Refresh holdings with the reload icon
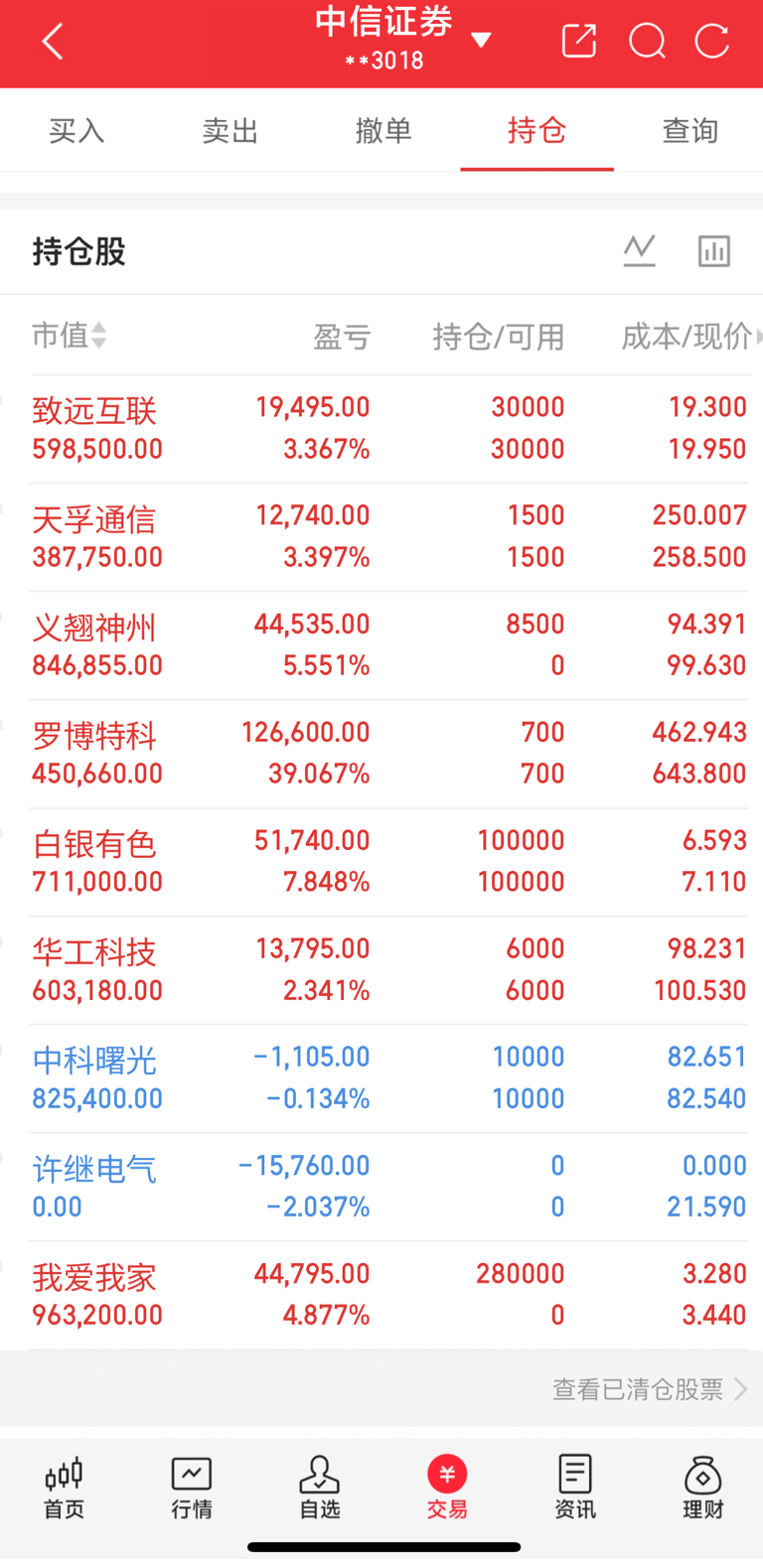Image resolution: width=763 pixels, height=1568 pixels. pyautogui.click(x=712, y=41)
